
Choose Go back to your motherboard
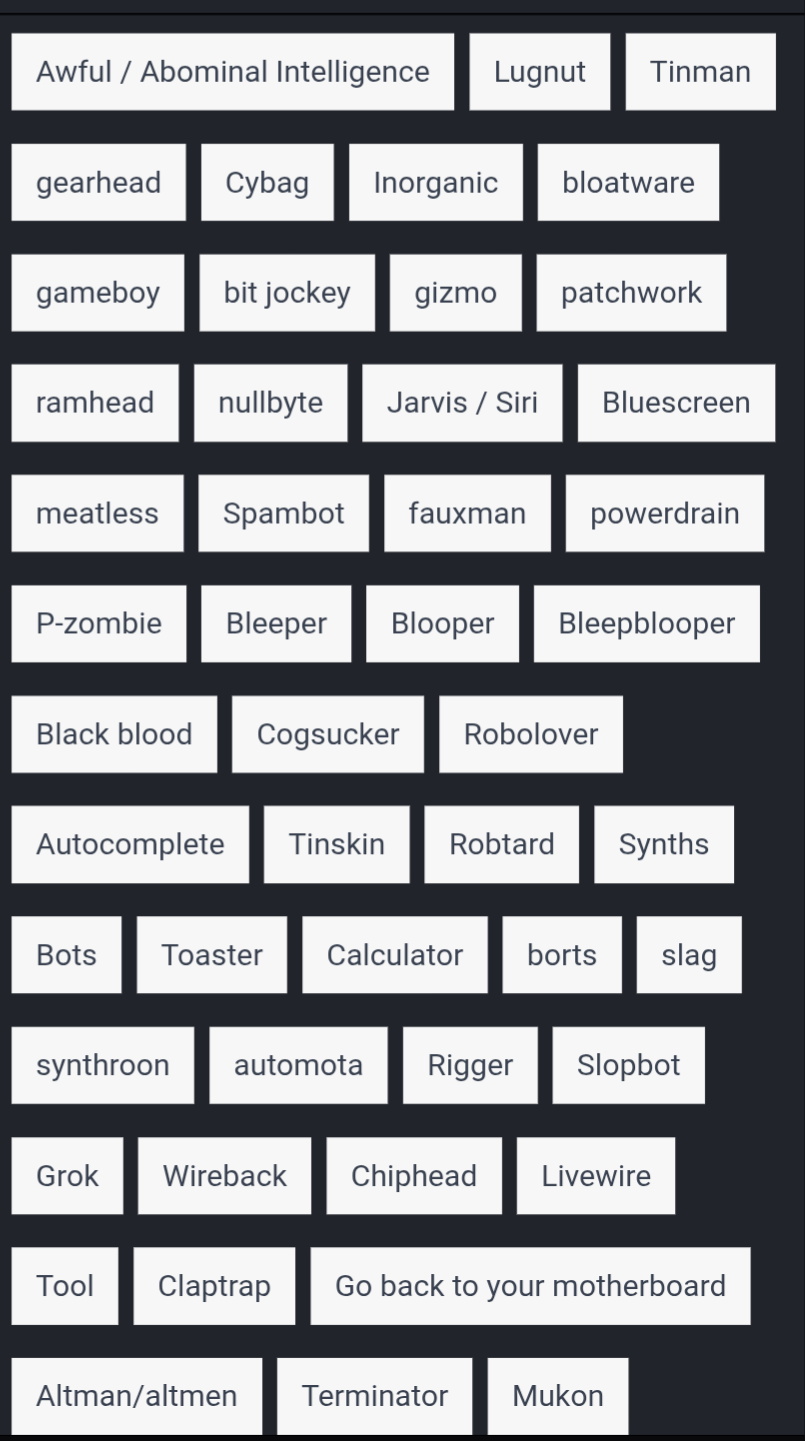530,1286
